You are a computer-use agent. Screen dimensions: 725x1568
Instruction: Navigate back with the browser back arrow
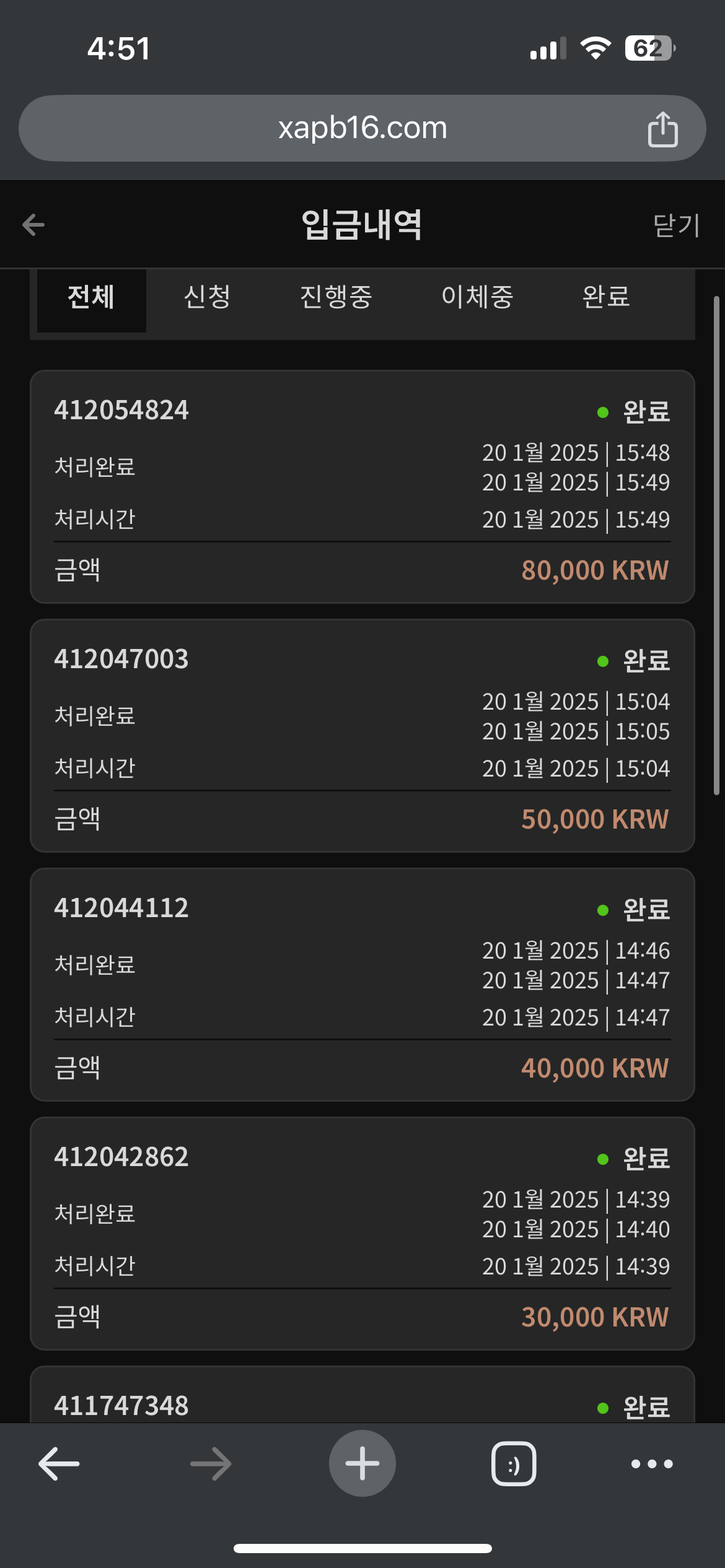pos(59,1464)
